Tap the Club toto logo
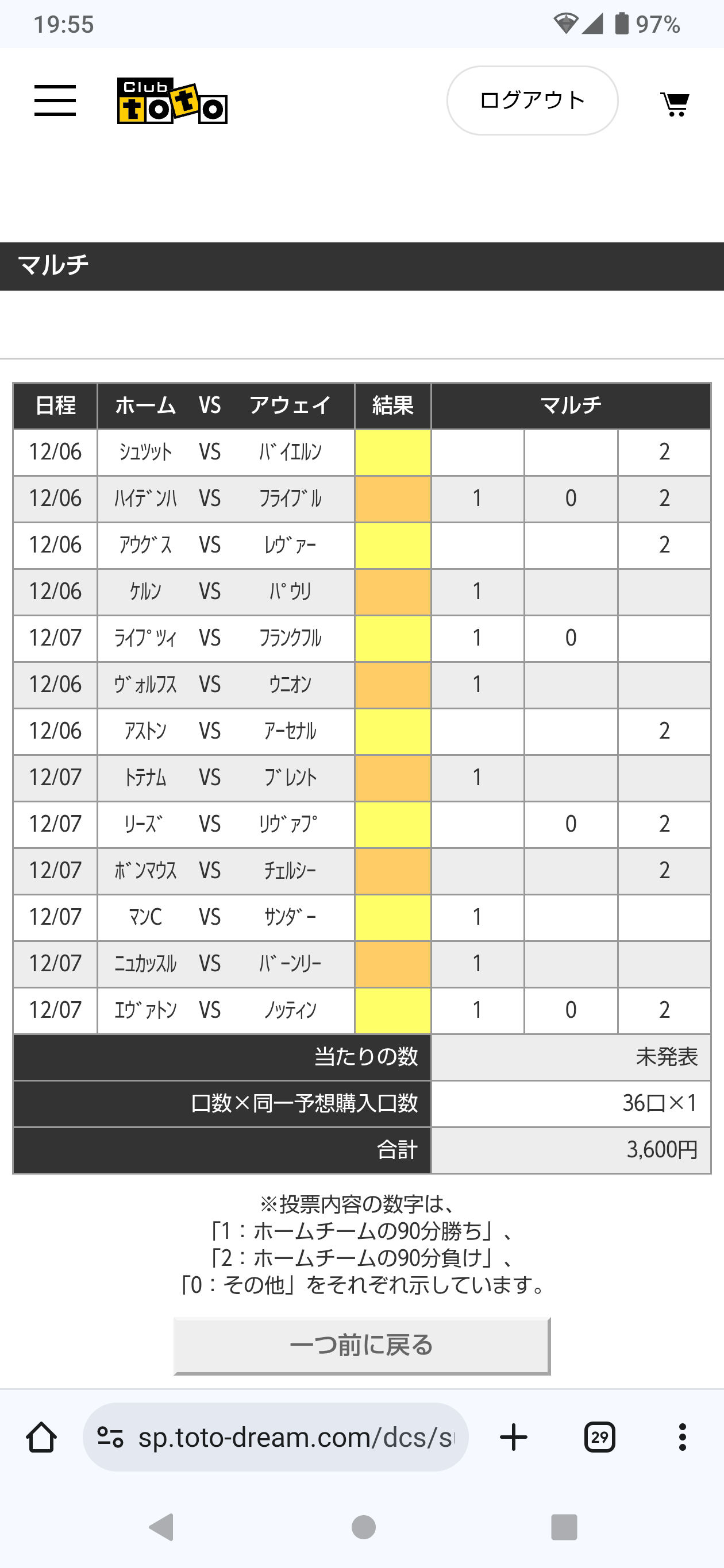This screenshot has width=724, height=1568. (172, 101)
